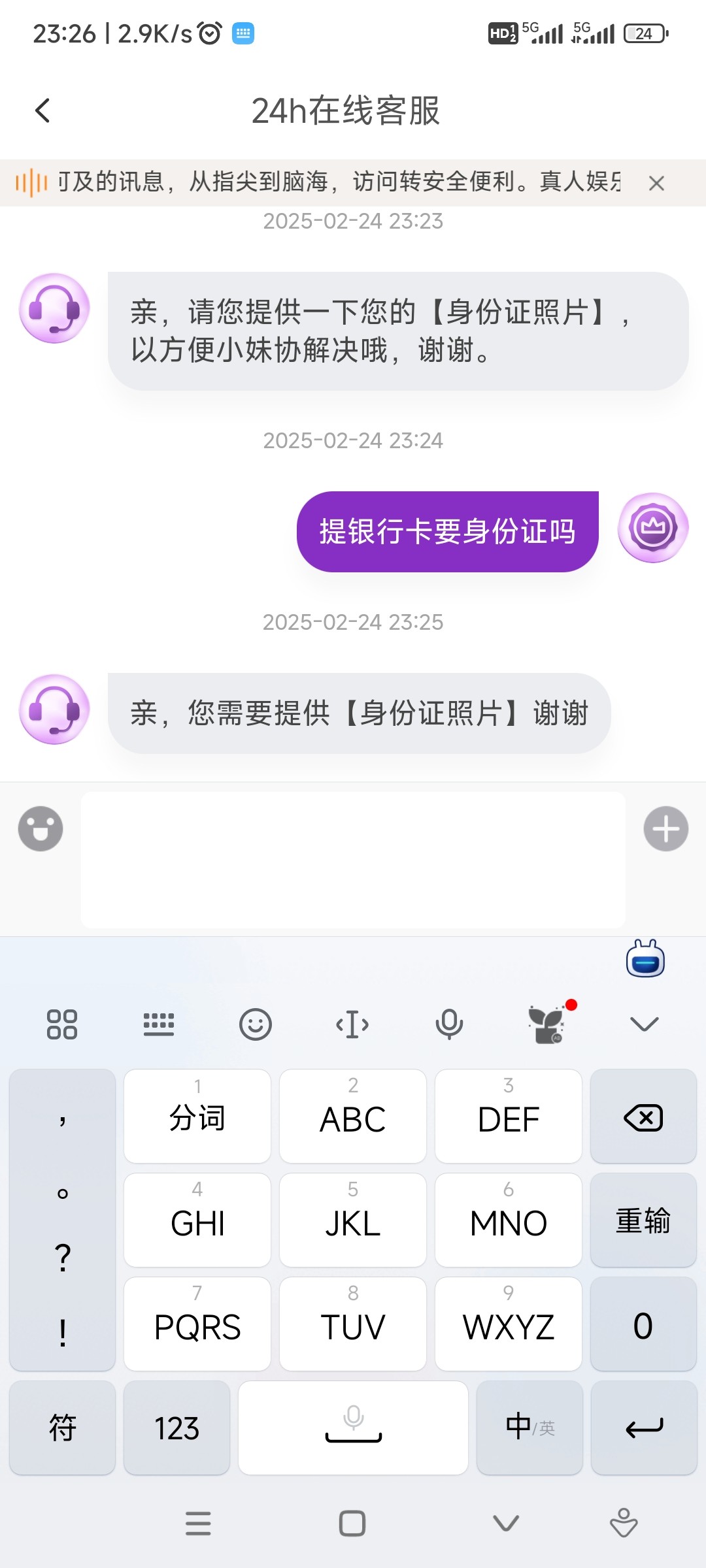
Task: Tap the ABC key
Action: (x=353, y=1117)
